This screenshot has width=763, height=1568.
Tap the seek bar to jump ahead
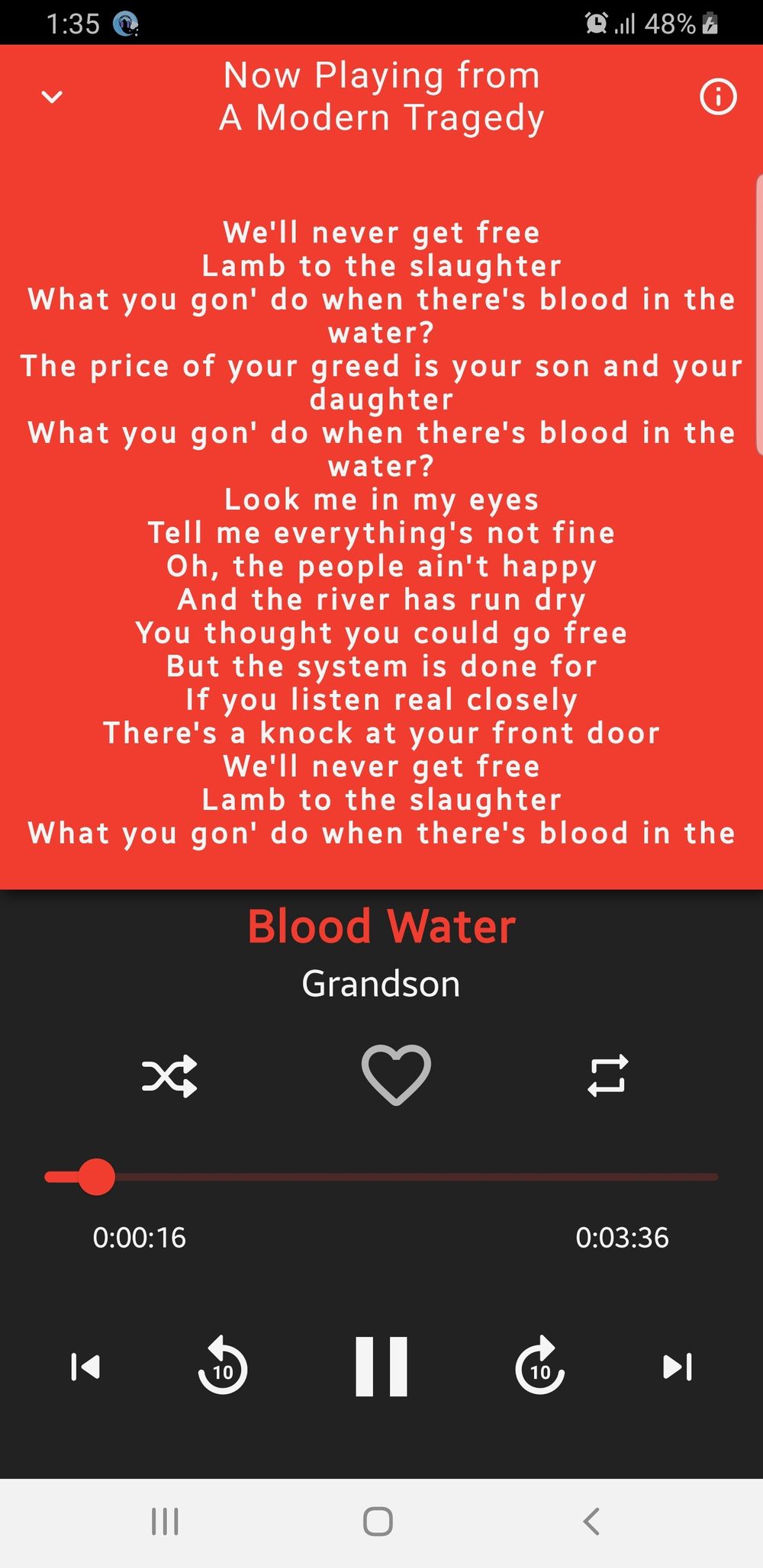click(458, 1177)
